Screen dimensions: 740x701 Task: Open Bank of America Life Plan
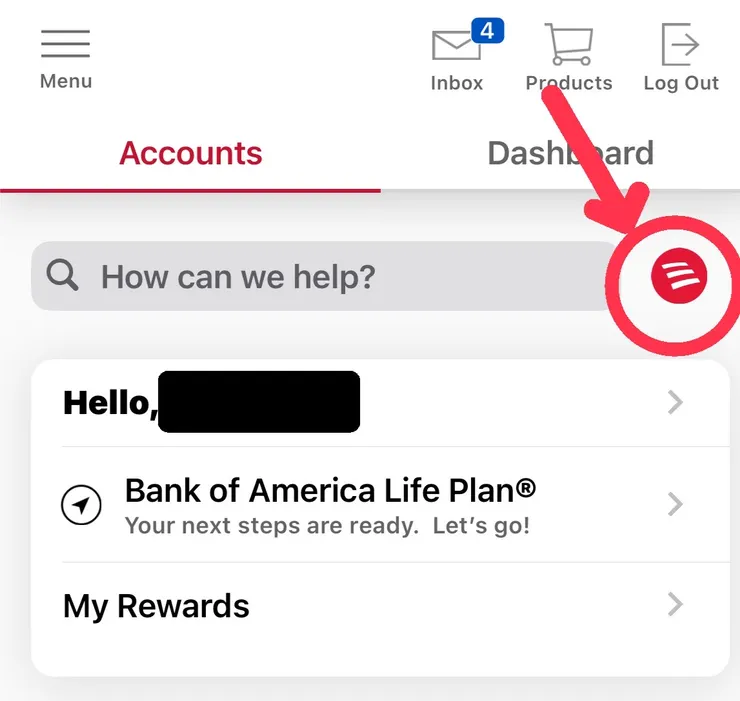tap(380, 505)
